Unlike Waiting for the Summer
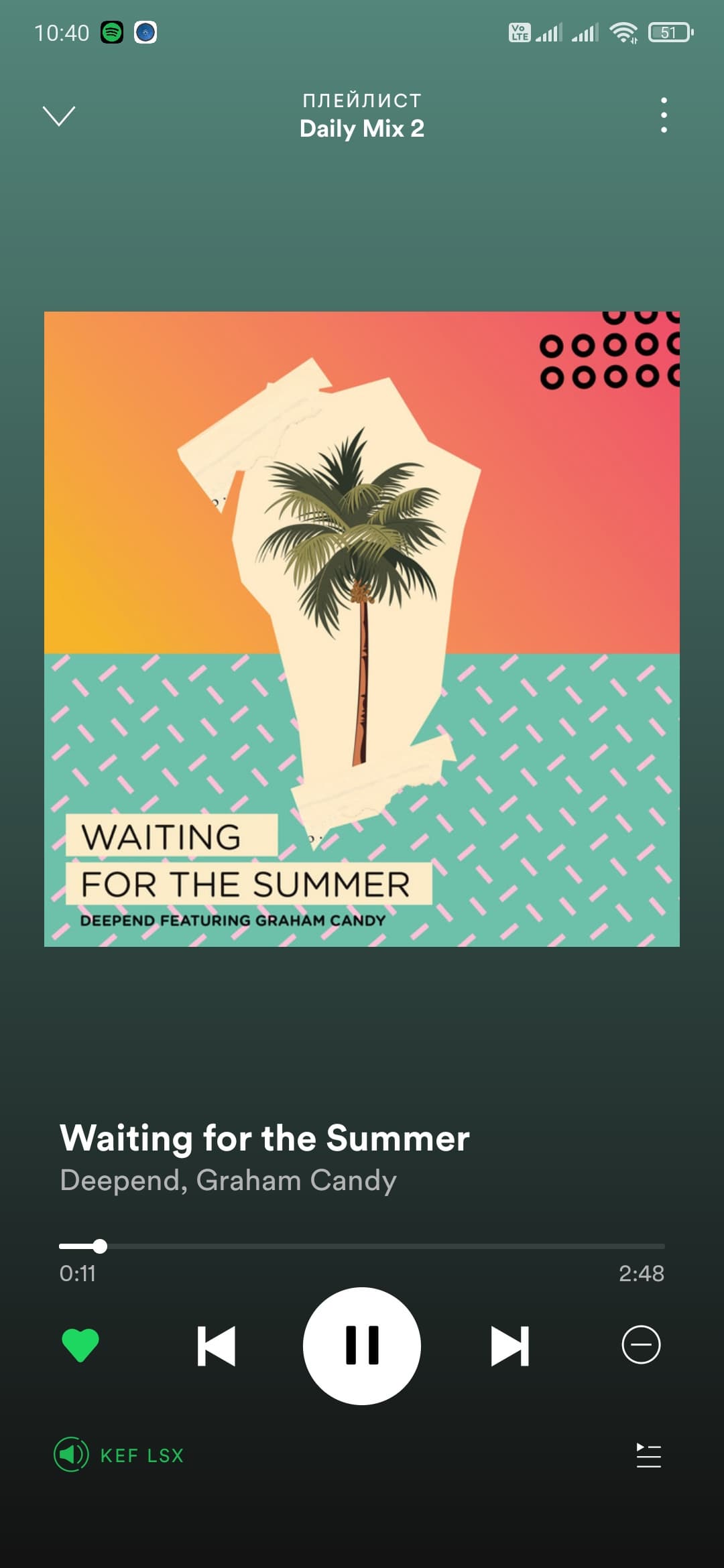The width and height of the screenshot is (724, 1568). pos(80,1345)
